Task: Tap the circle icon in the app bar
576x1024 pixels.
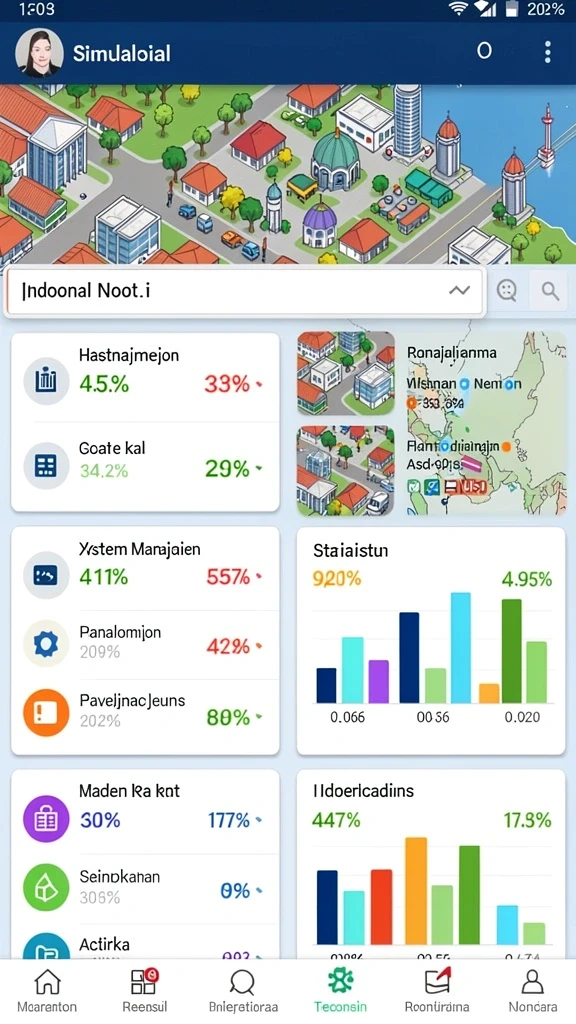Action: pos(484,51)
